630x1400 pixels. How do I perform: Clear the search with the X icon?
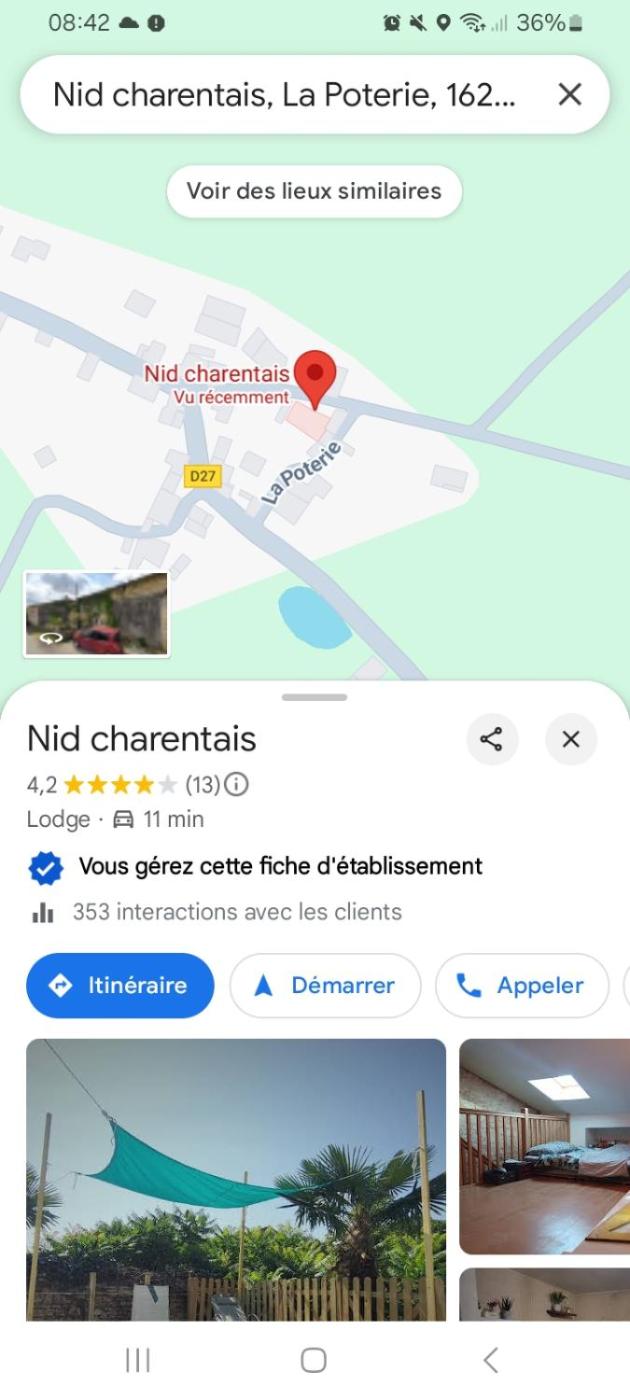569,95
